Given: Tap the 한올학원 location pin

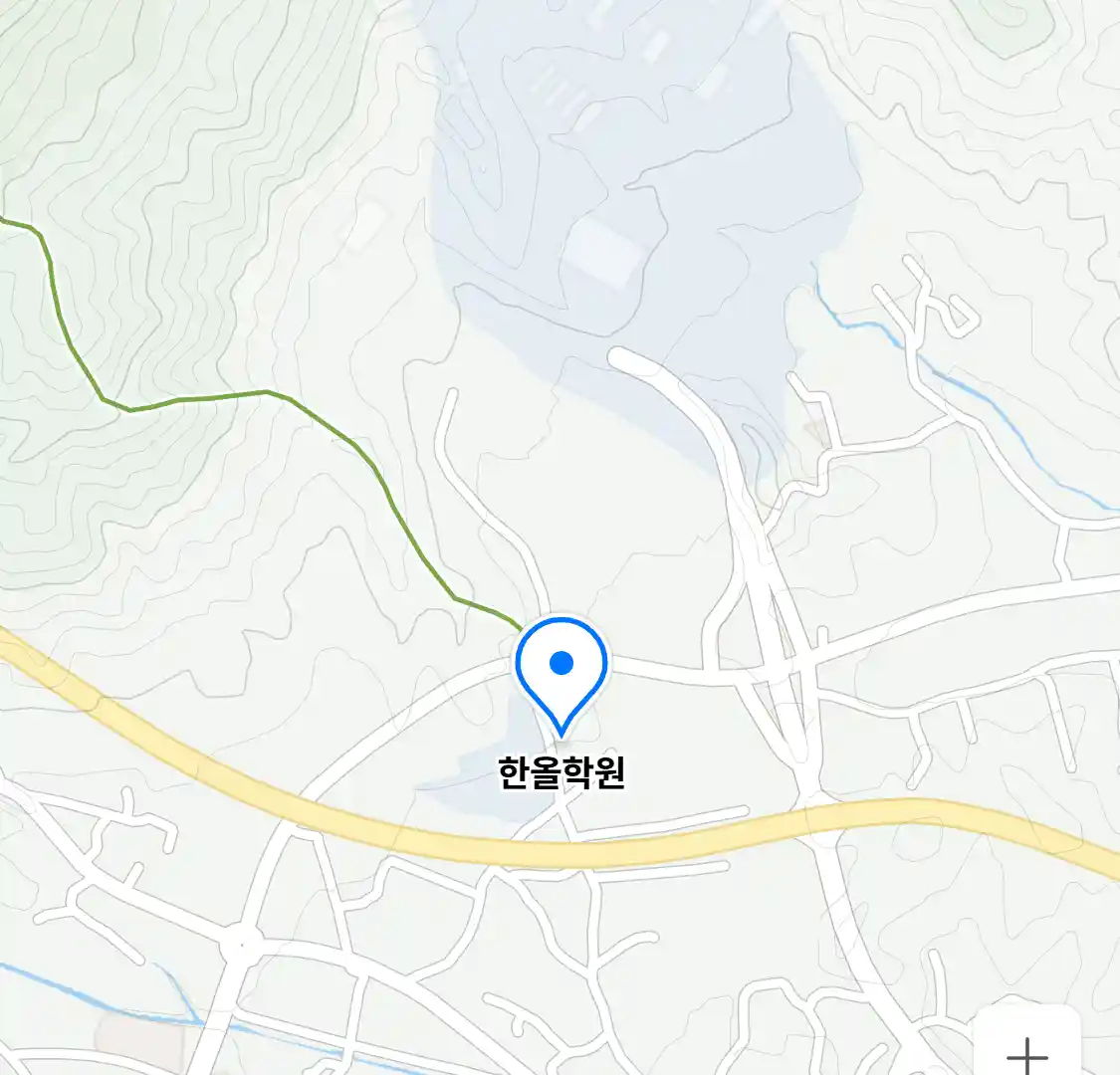Looking at the screenshot, I should pos(561,669).
